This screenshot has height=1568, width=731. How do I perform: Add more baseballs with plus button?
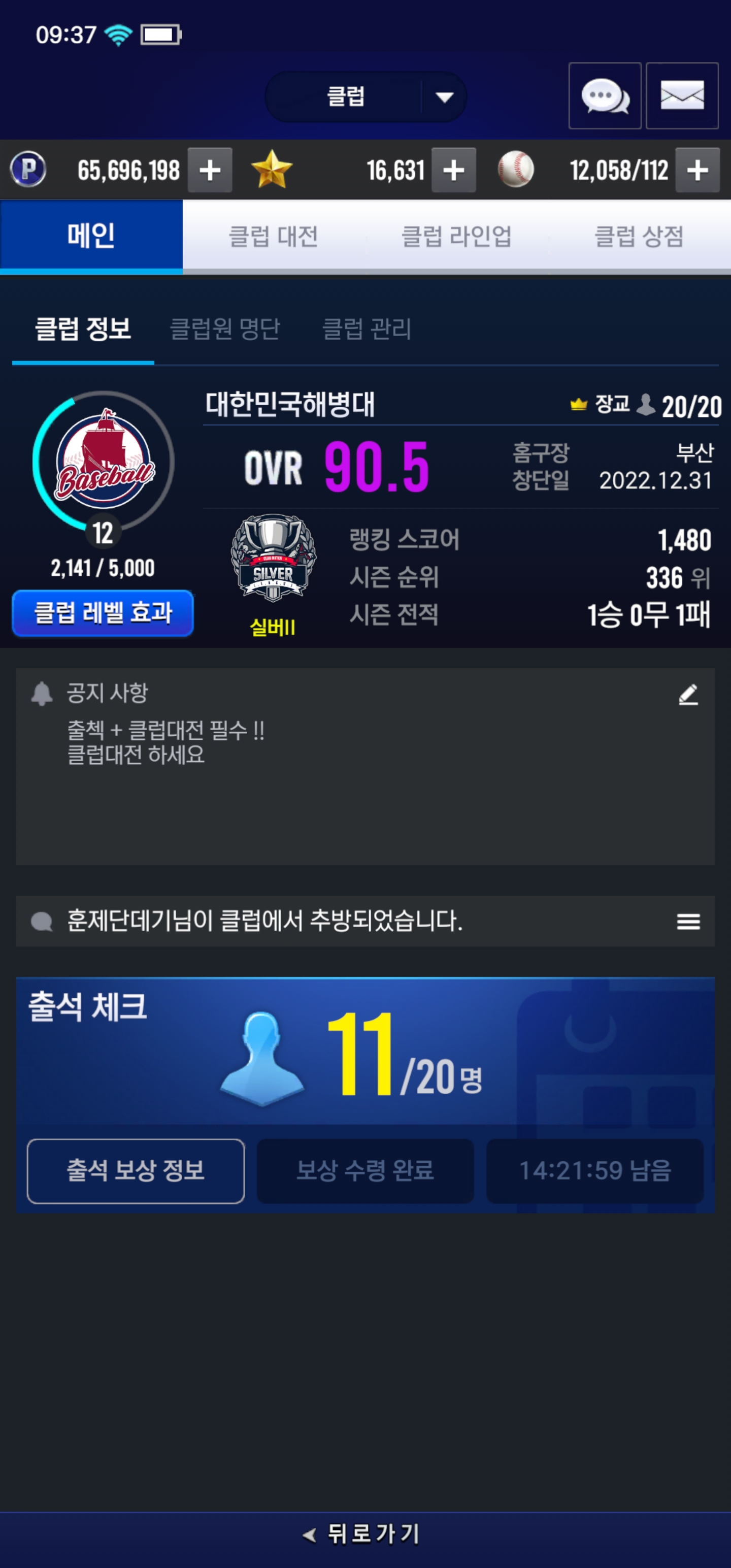tap(697, 171)
